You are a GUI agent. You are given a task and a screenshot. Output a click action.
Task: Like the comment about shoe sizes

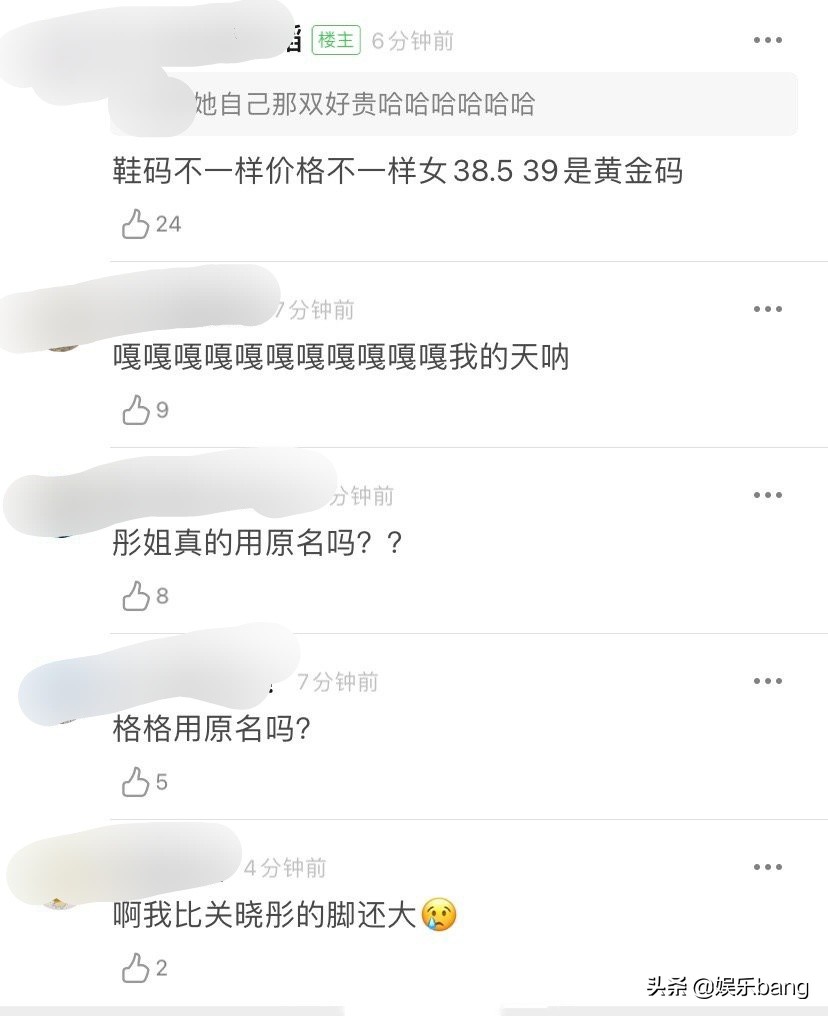[x=134, y=224]
